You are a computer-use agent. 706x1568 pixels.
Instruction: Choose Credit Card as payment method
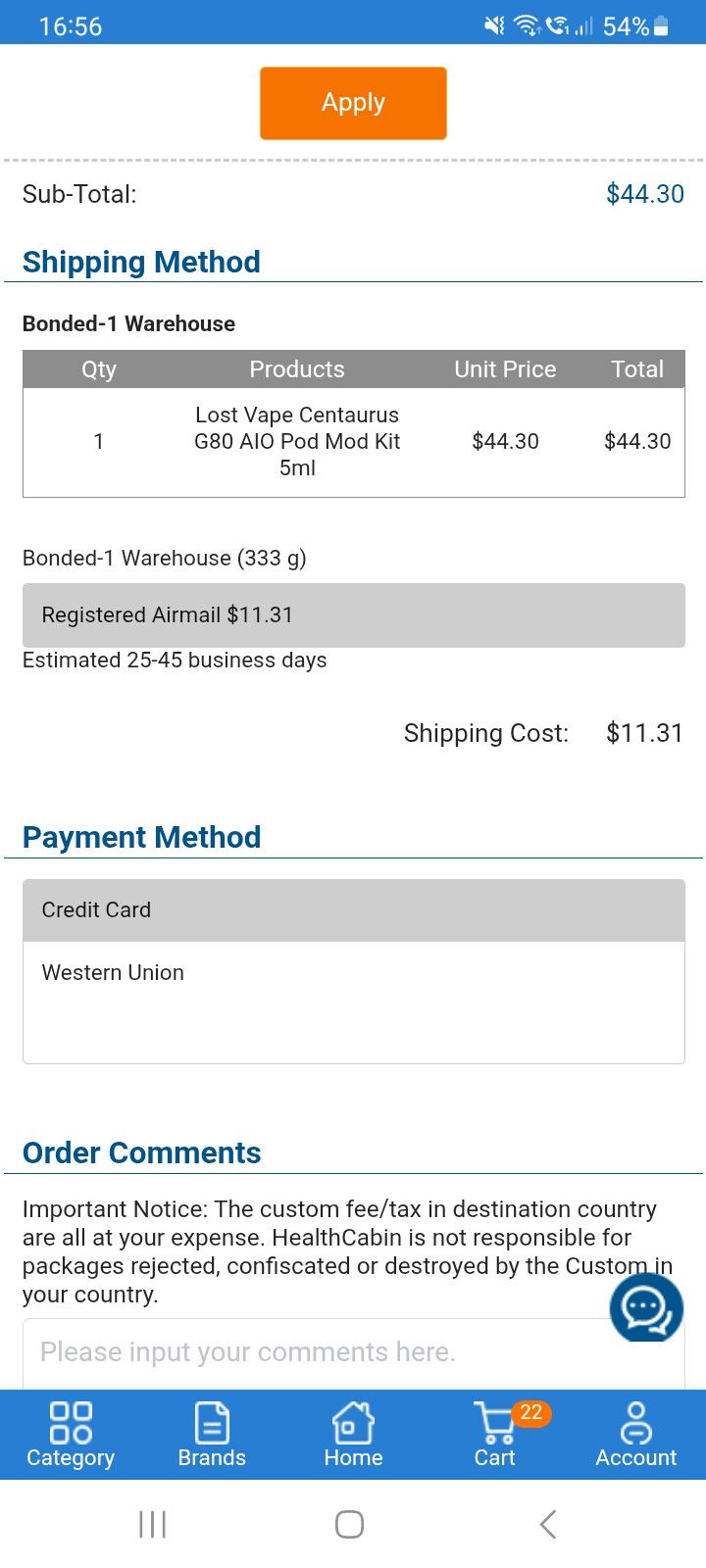[353, 910]
